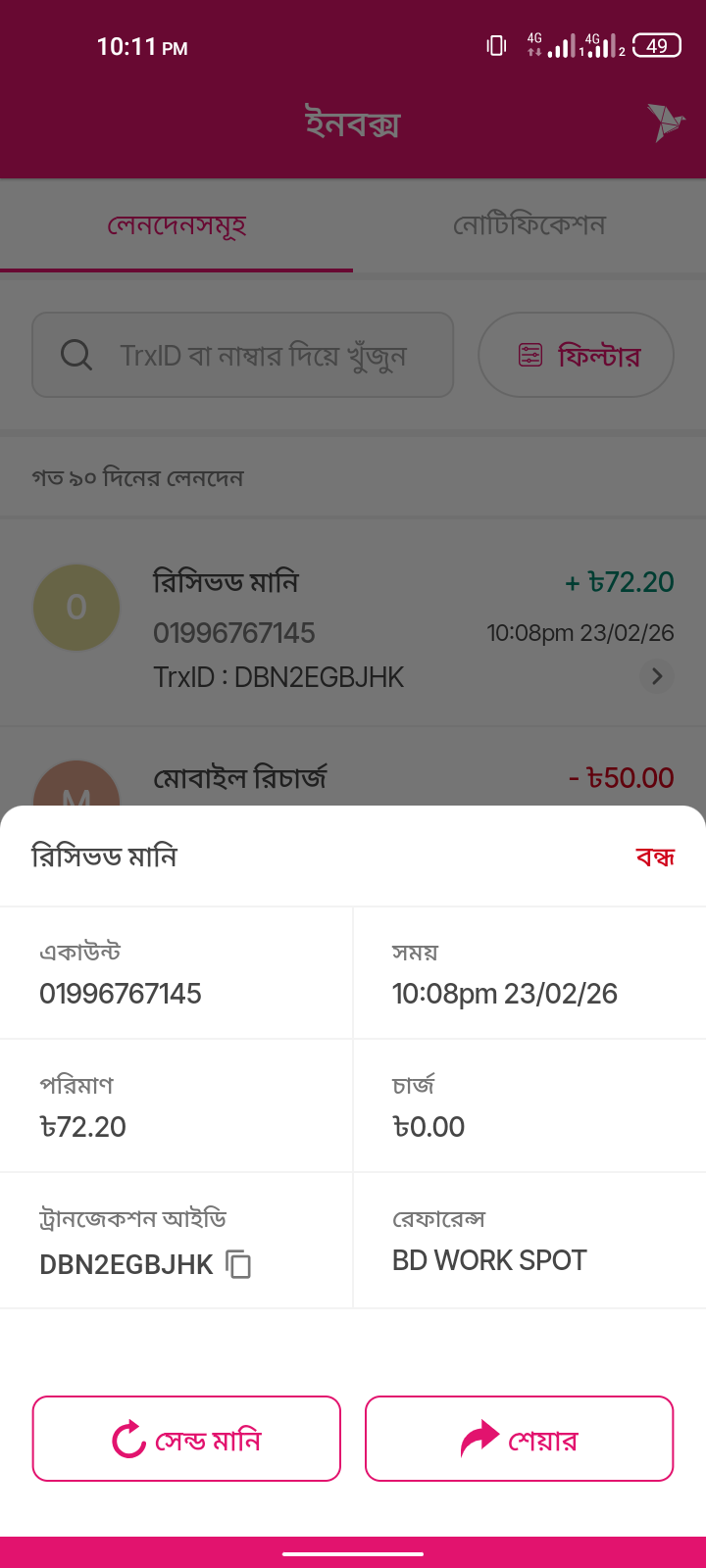Share this transaction with শেয়ার button

(520, 1439)
